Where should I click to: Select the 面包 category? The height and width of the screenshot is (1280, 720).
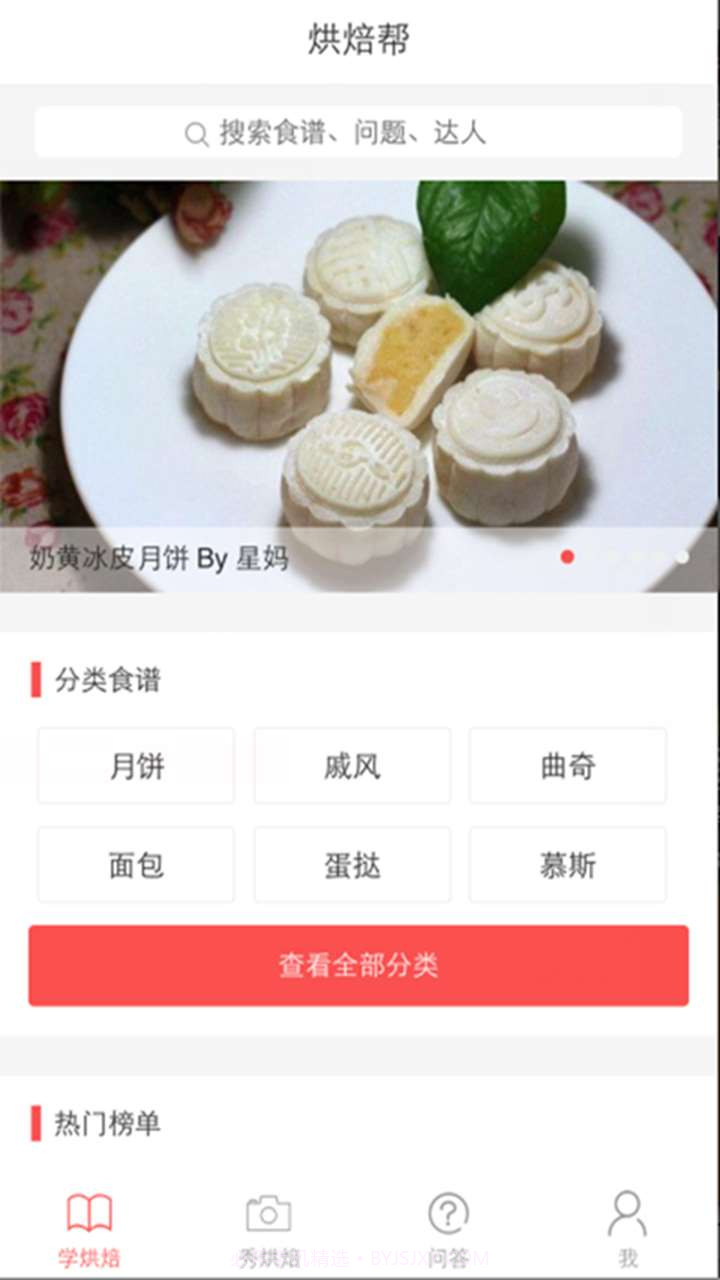pyautogui.click(x=136, y=864)
